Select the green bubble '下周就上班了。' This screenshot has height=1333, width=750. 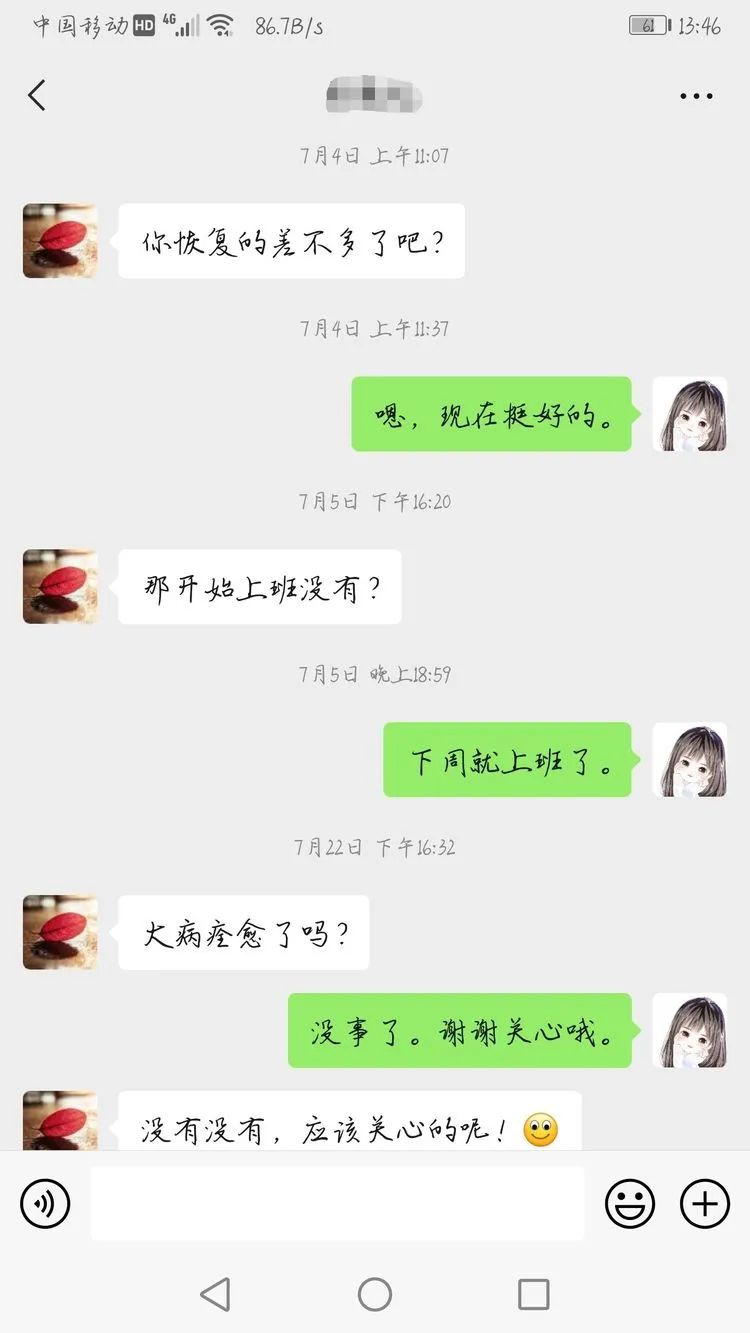click(506, 761)
